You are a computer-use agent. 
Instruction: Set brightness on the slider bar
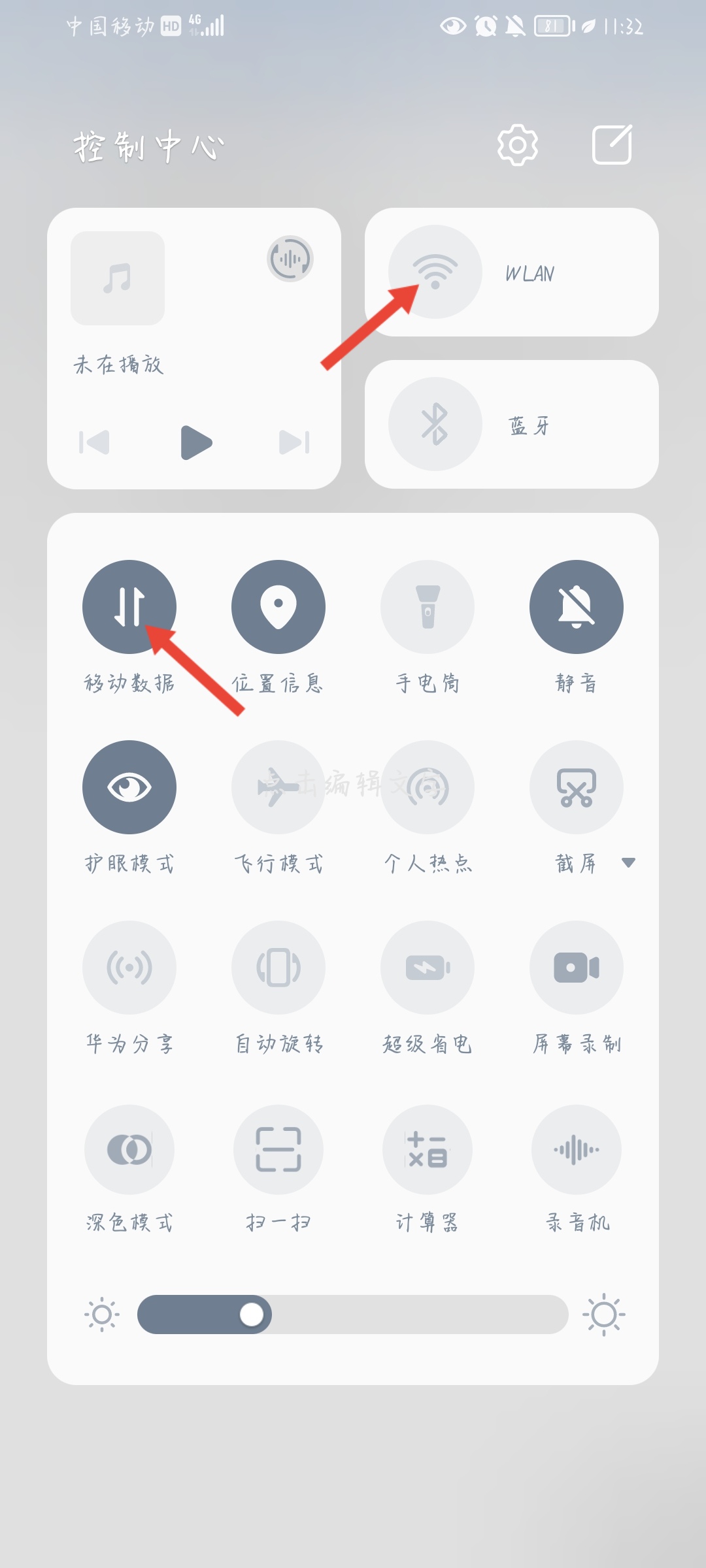[x=352, y=1315]
